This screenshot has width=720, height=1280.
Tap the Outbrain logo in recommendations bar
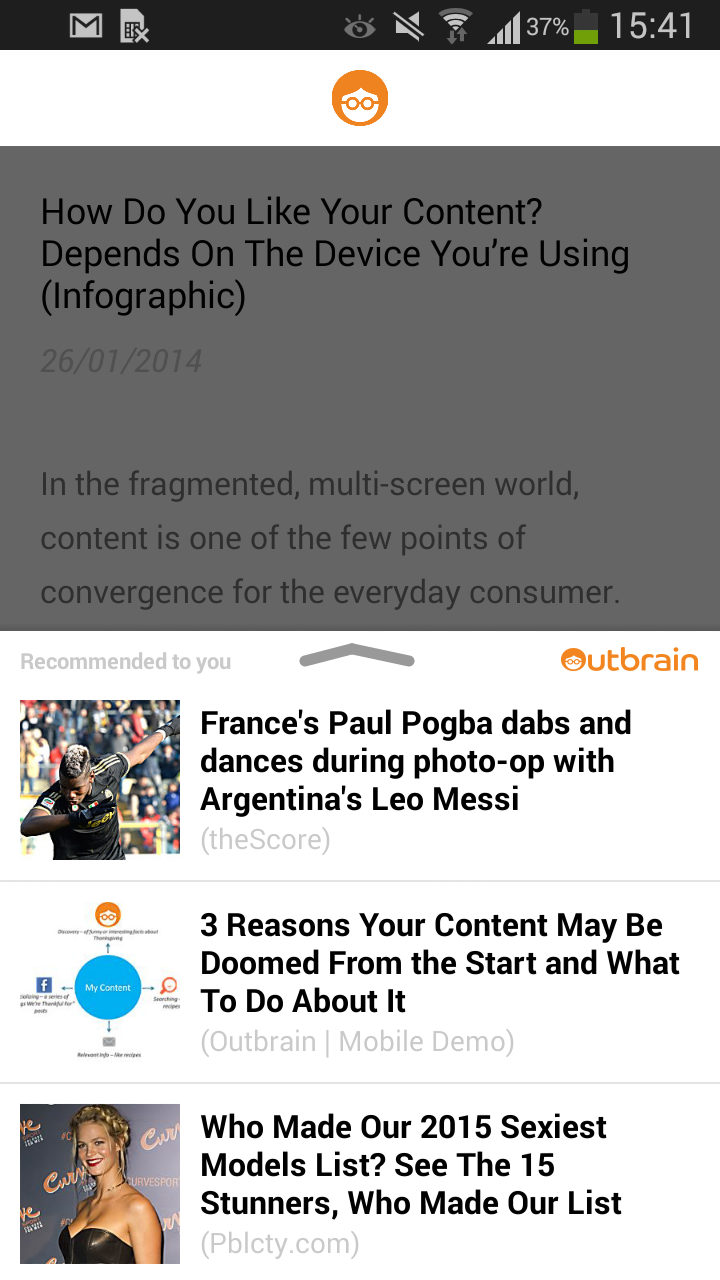click(x=628, y=660)
